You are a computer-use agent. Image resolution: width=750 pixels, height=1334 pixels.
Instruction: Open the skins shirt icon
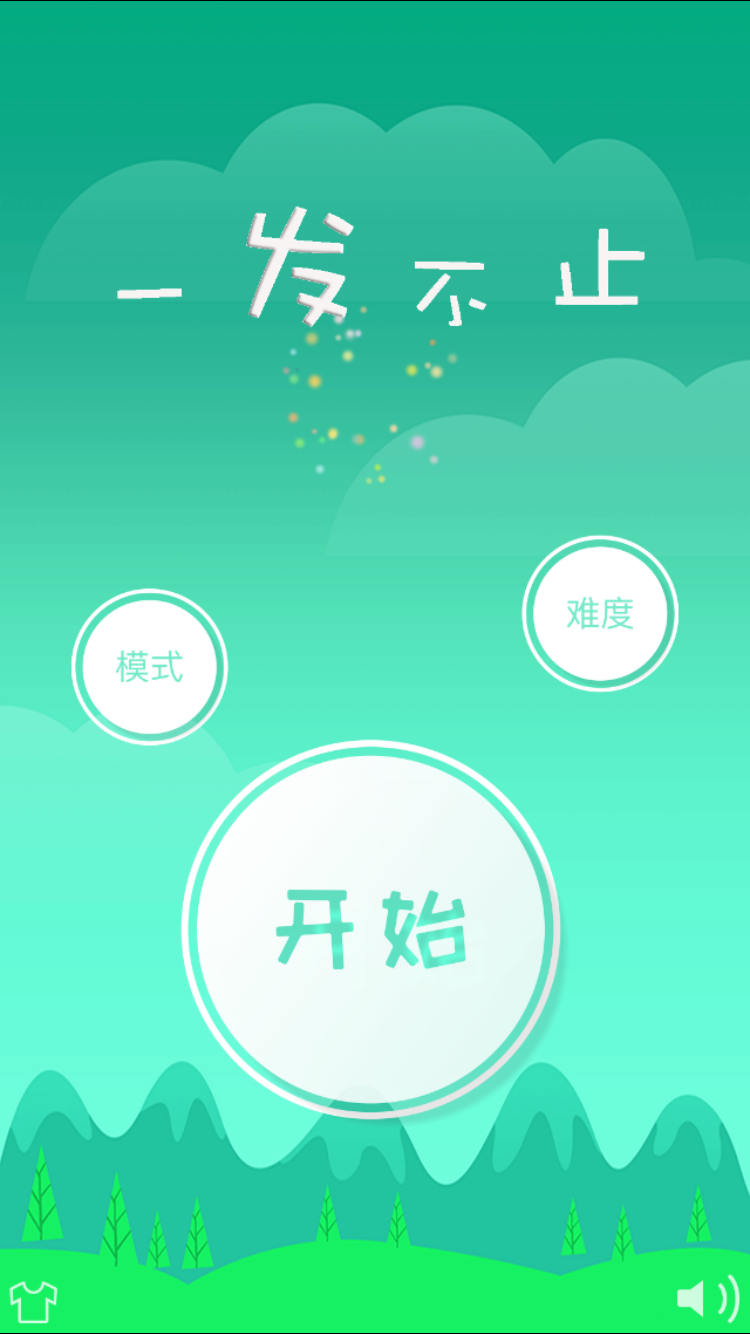click(33, 1301)
